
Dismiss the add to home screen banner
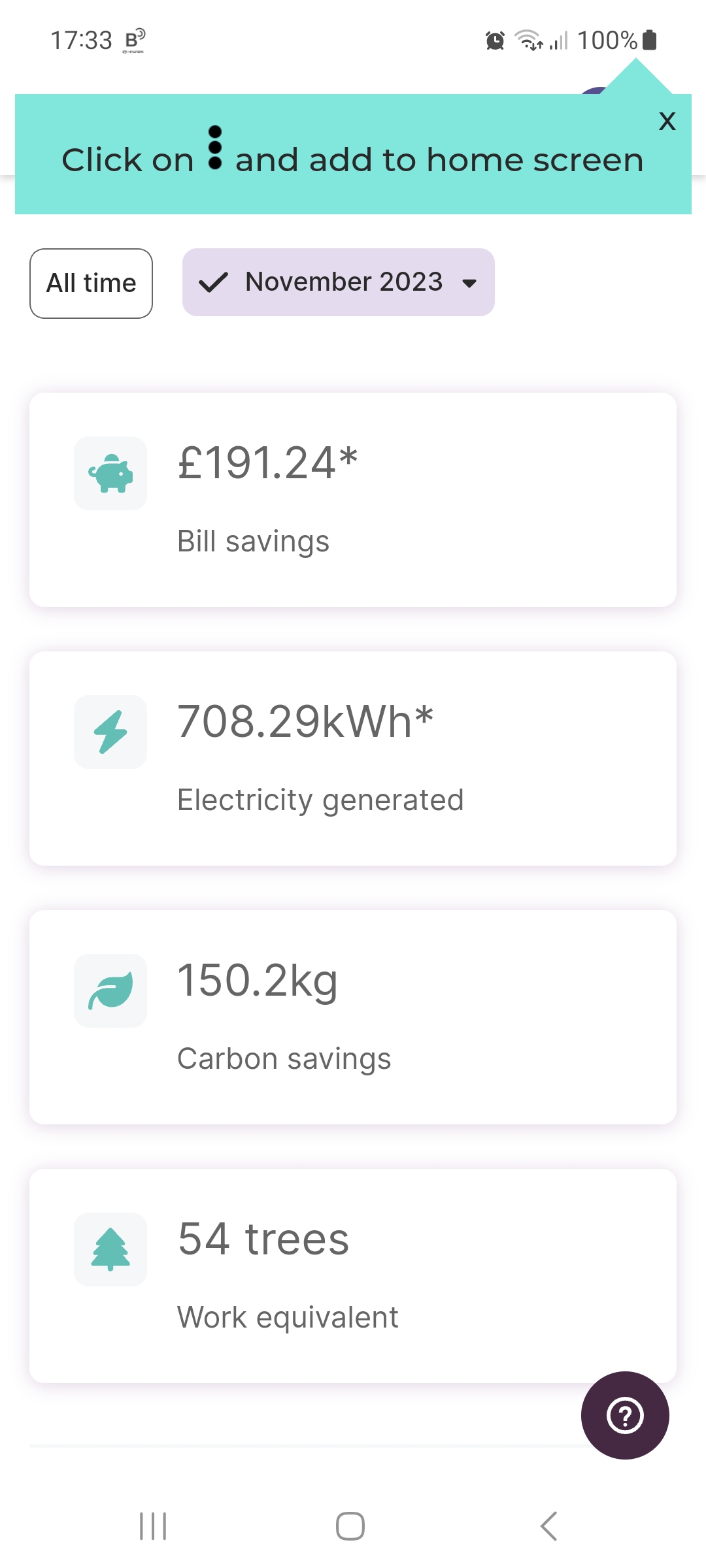667,122
